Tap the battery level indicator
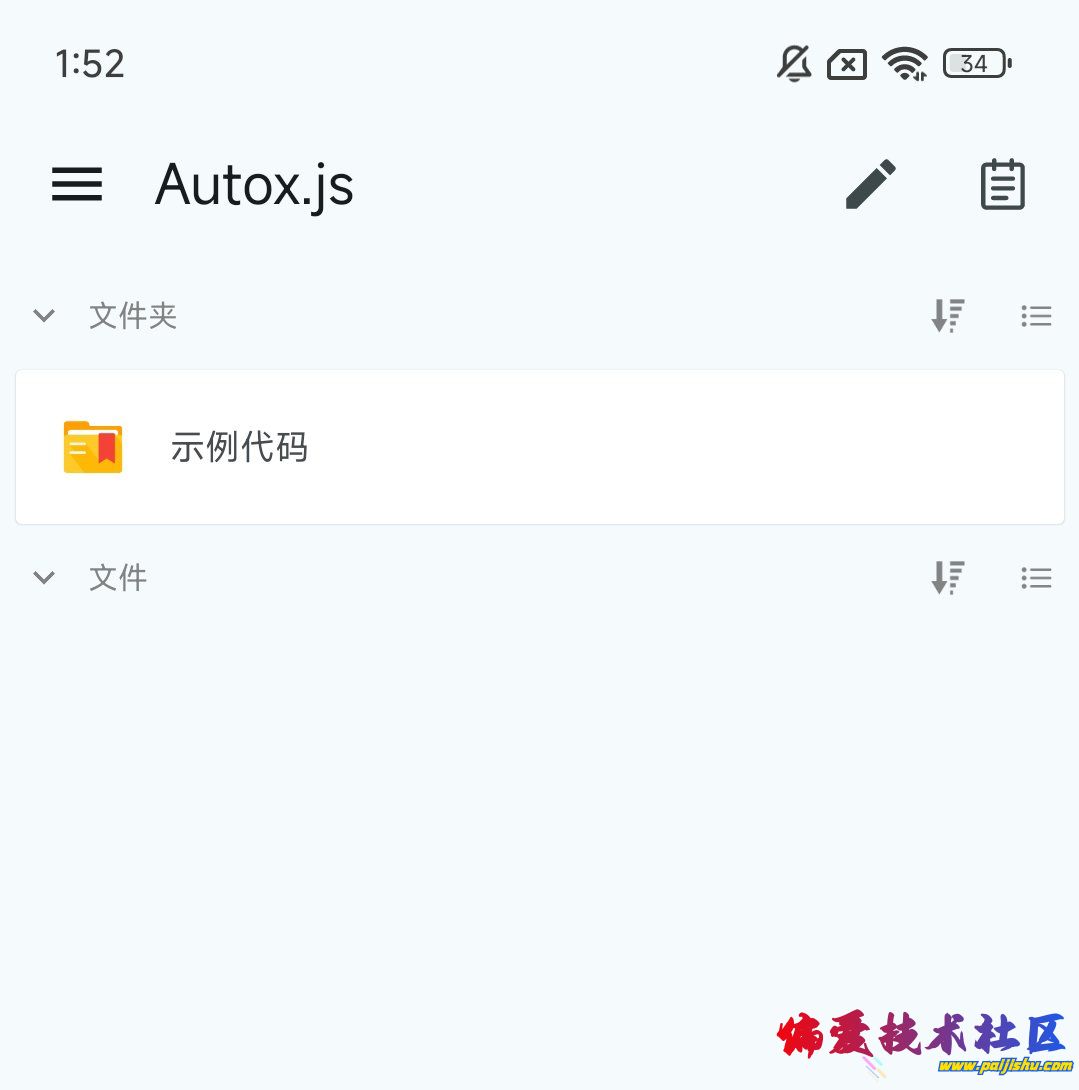 pyautogui.click(x=975, y=63)
